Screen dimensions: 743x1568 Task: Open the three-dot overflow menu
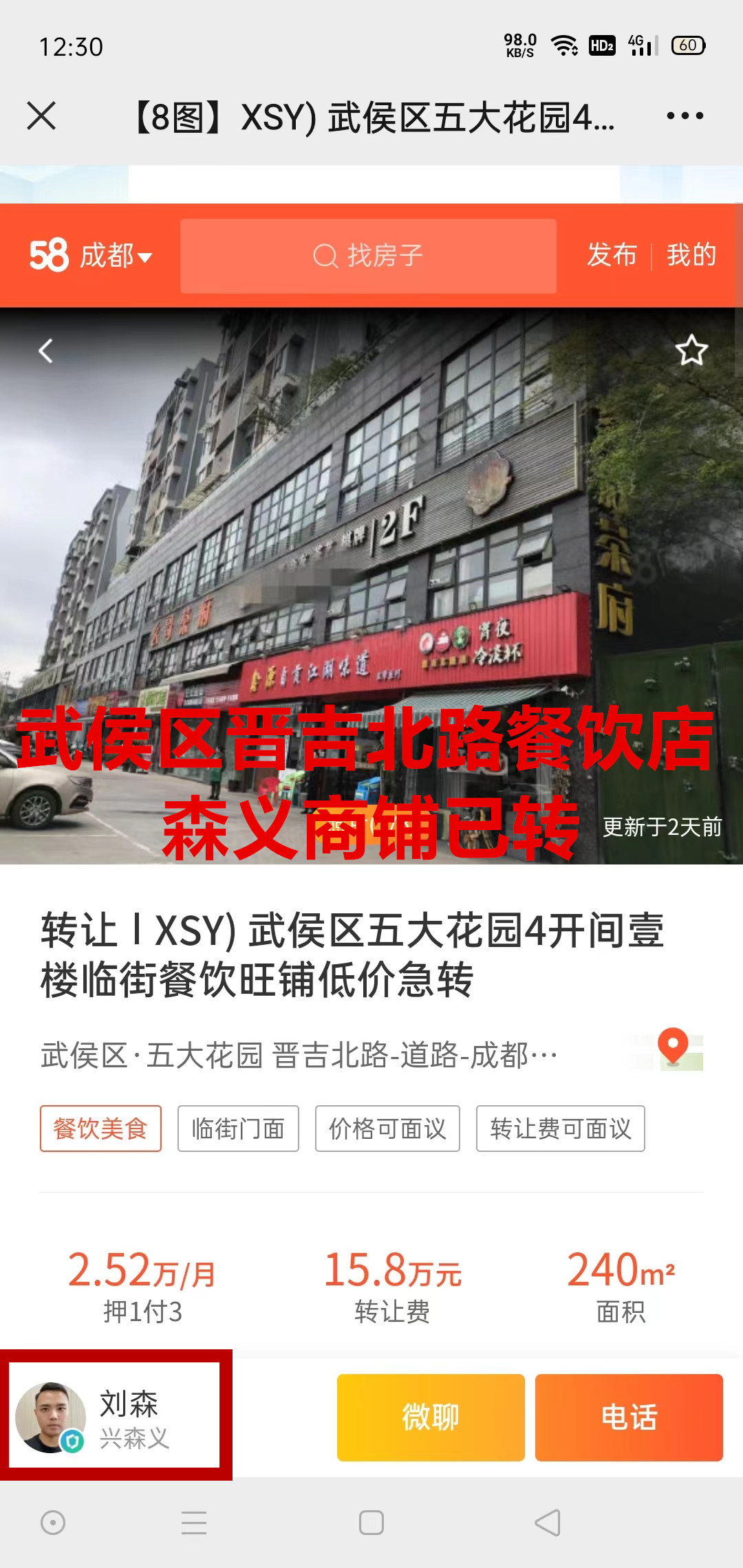[x=685, y=116]
